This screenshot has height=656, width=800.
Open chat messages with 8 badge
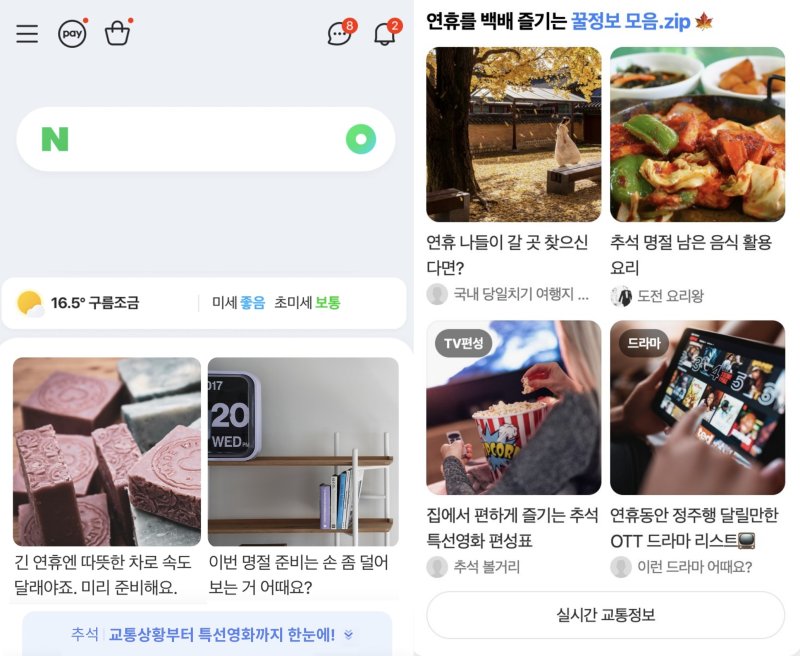point(339,34)
